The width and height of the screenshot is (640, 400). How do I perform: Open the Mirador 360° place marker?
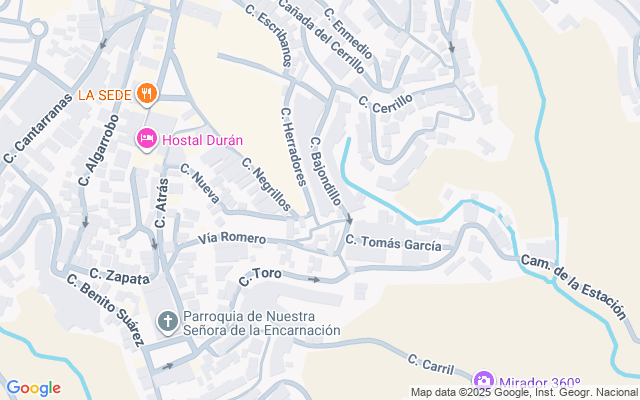(484, 382)
